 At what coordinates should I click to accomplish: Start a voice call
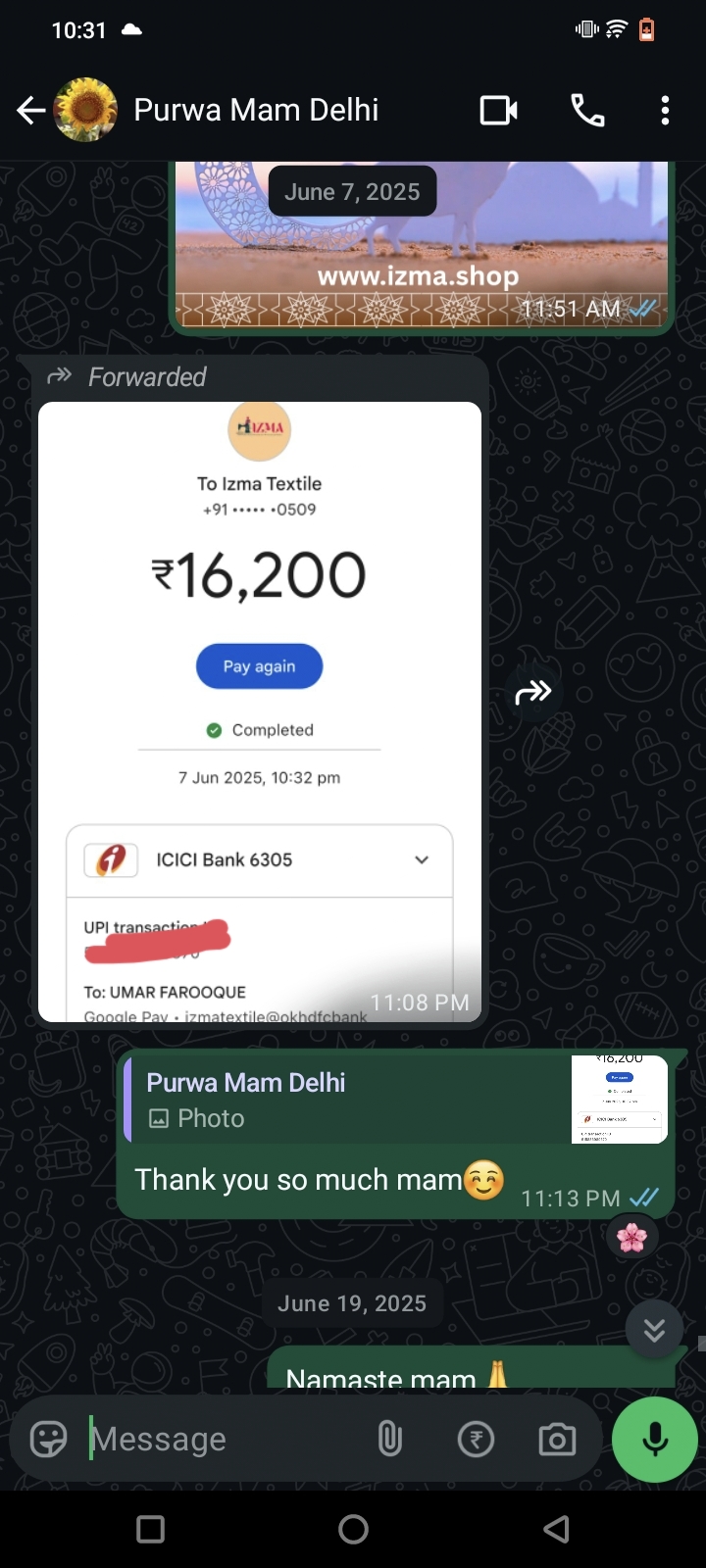[587, 111]
